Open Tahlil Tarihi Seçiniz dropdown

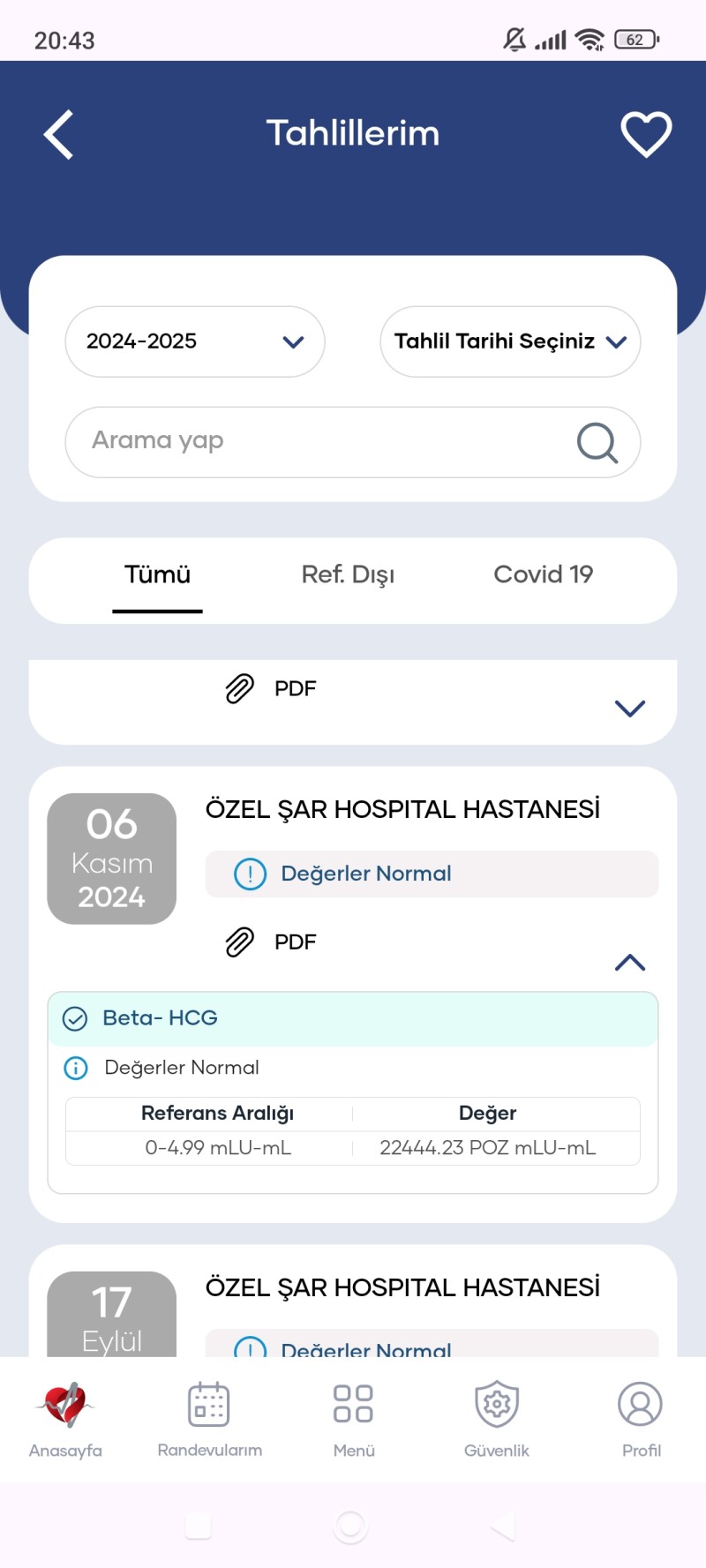510,341
